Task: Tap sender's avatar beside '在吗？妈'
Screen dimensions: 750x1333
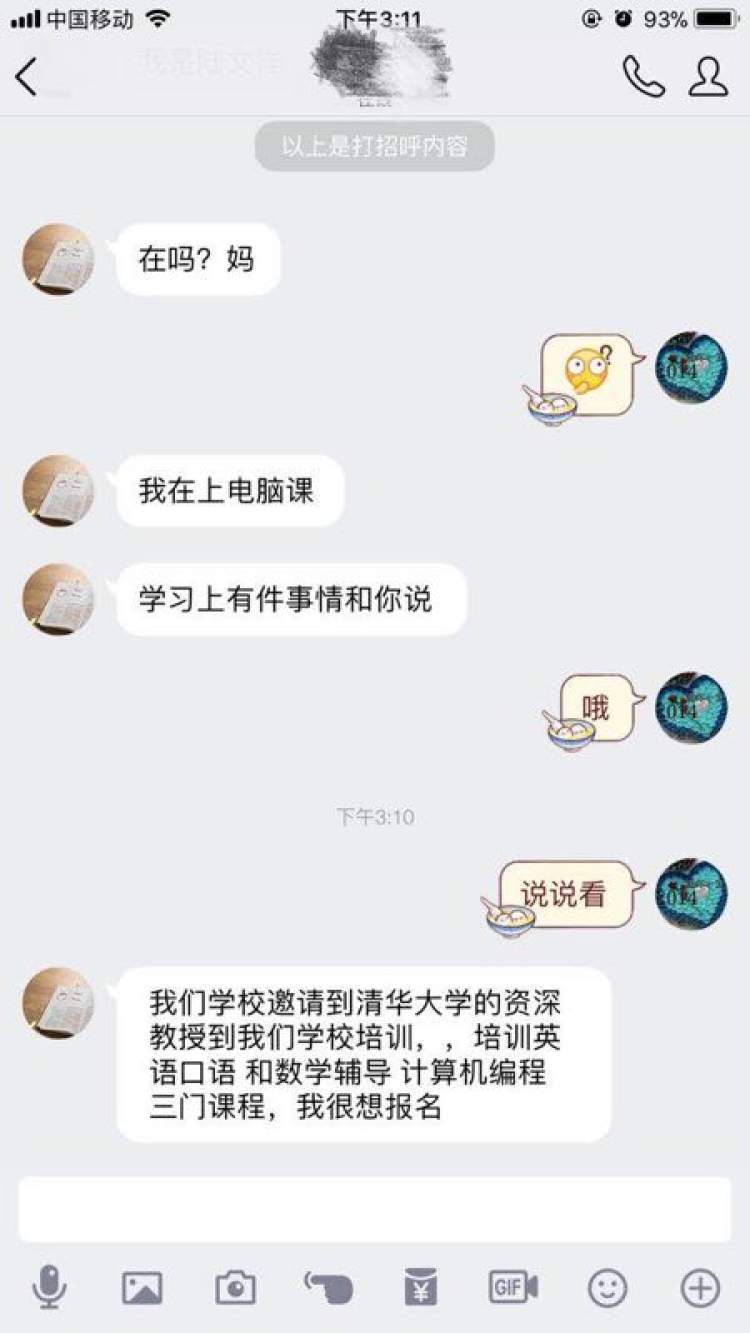Action: (x=58, y=259)
